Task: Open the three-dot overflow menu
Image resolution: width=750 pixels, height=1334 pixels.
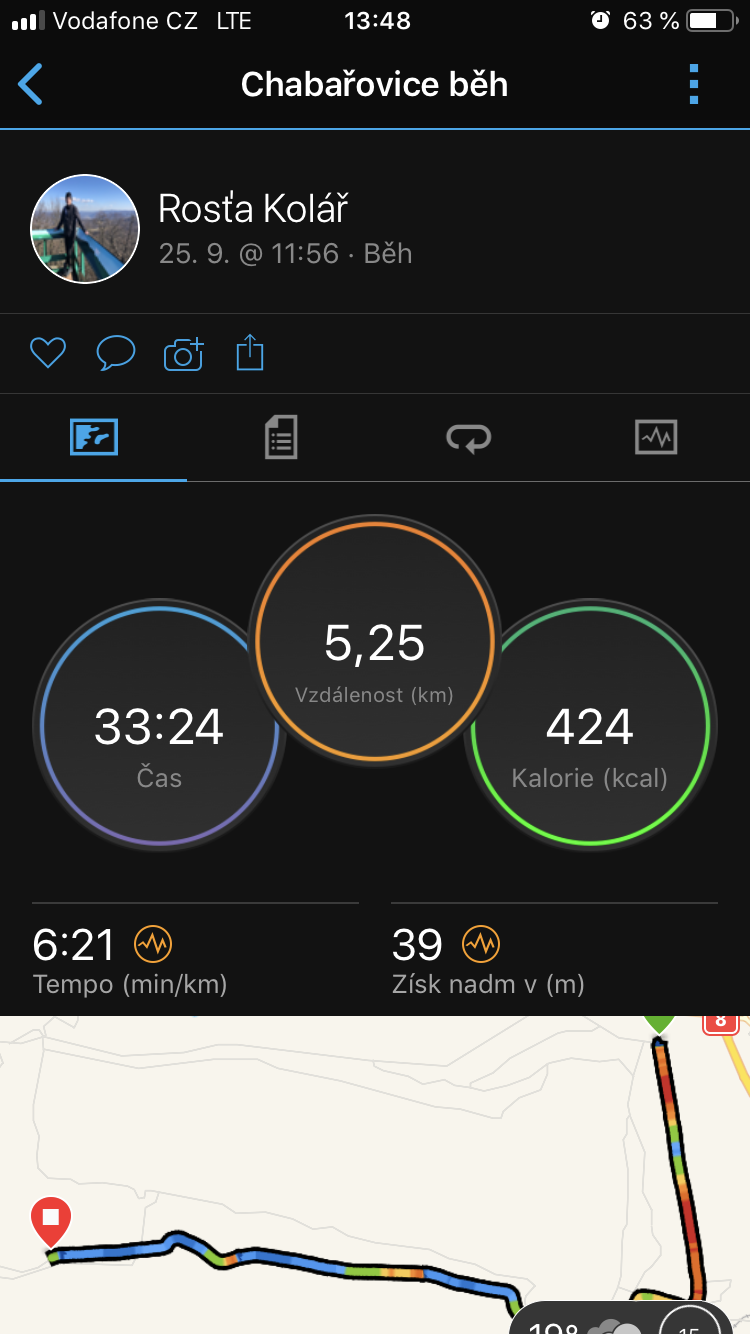Action: tap(694, 85)
